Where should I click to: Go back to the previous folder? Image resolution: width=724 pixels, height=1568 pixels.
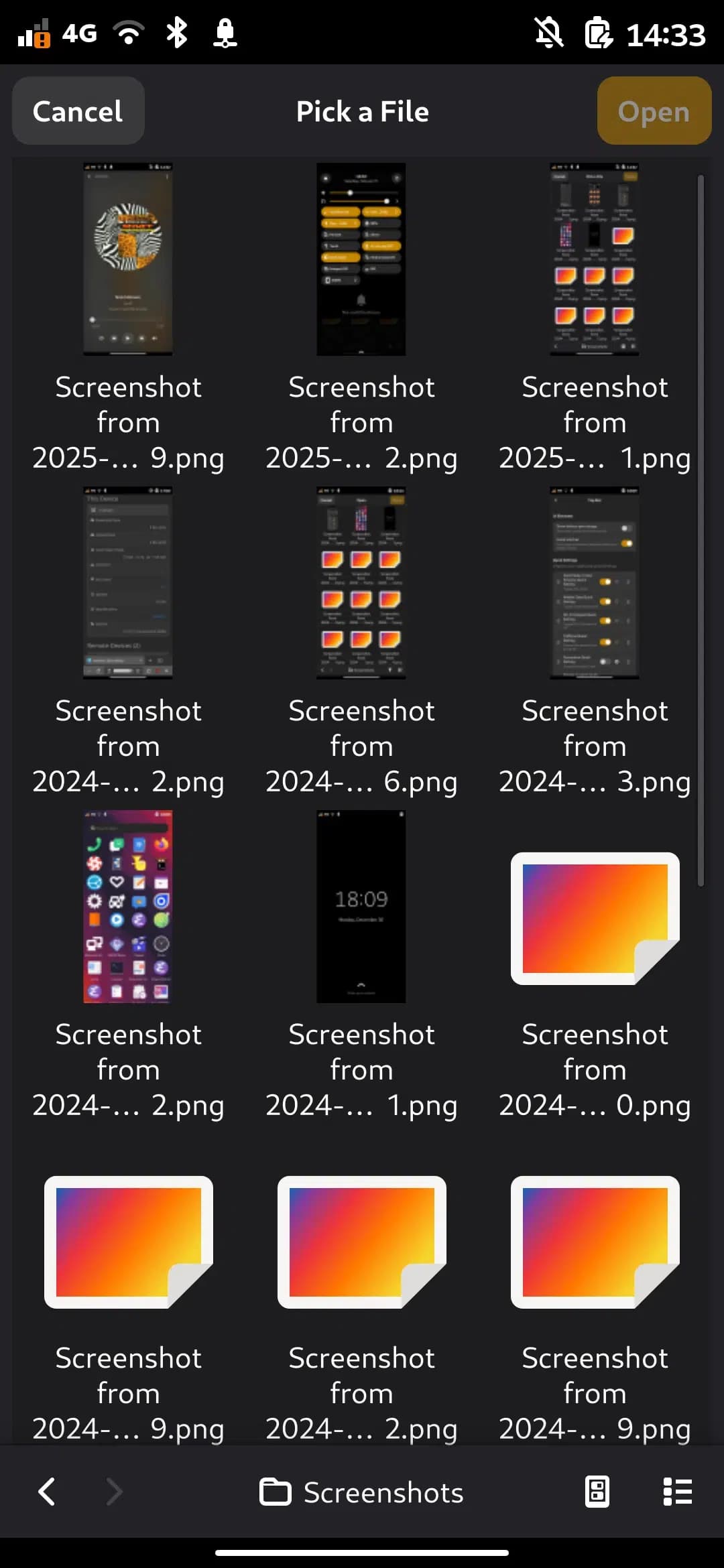pyautogui.click(x=47, y=1492)
